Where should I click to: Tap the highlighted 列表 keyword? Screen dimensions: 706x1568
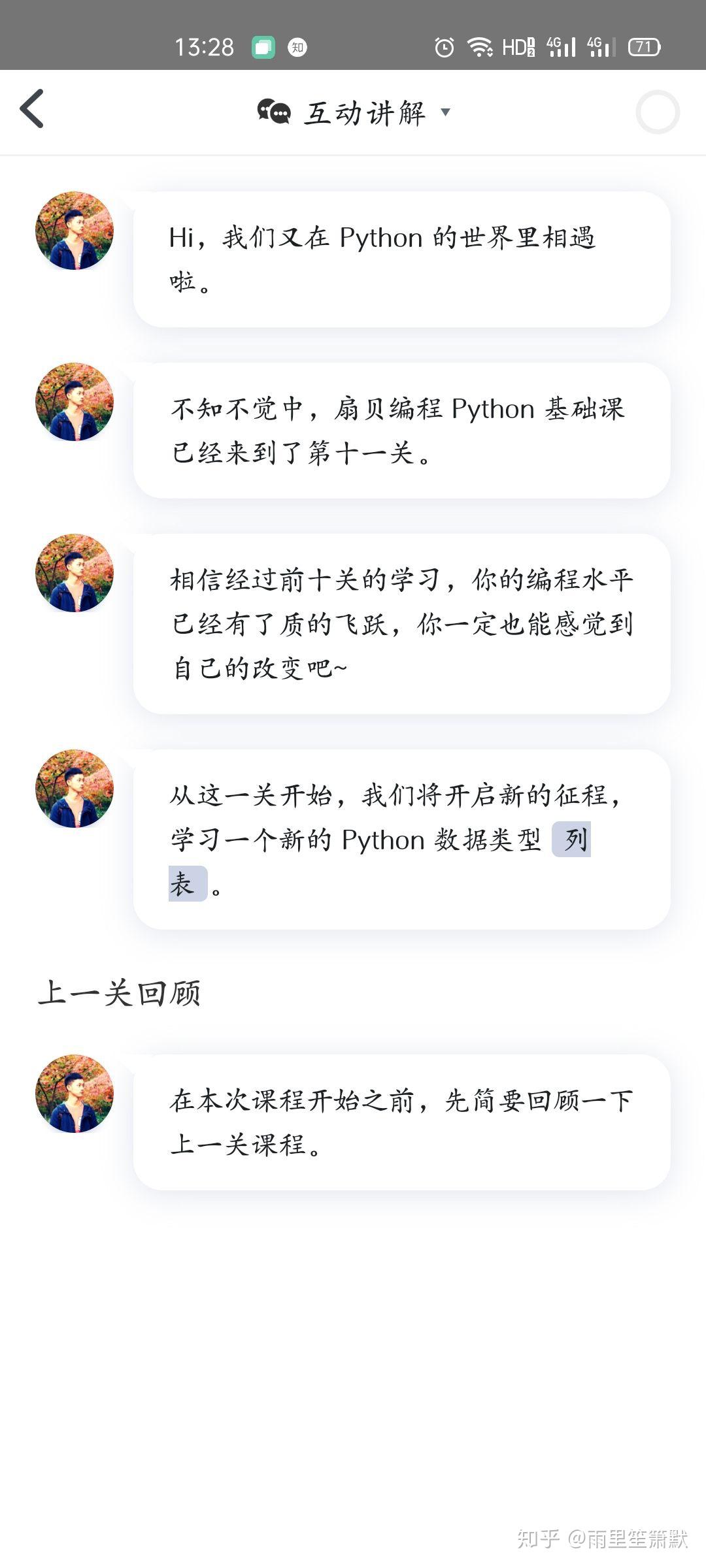click(x=572, y=840)
